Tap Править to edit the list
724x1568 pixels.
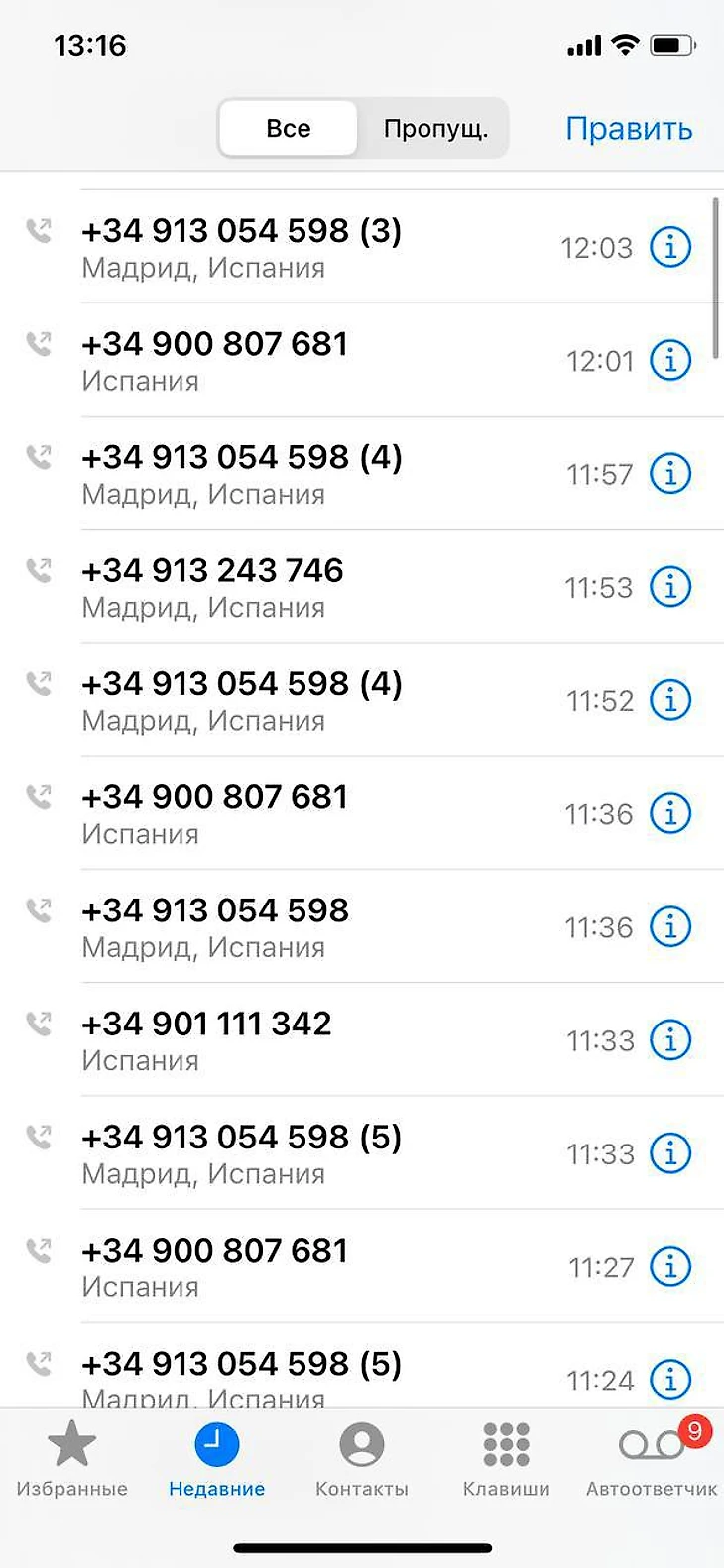pos(628,129)
